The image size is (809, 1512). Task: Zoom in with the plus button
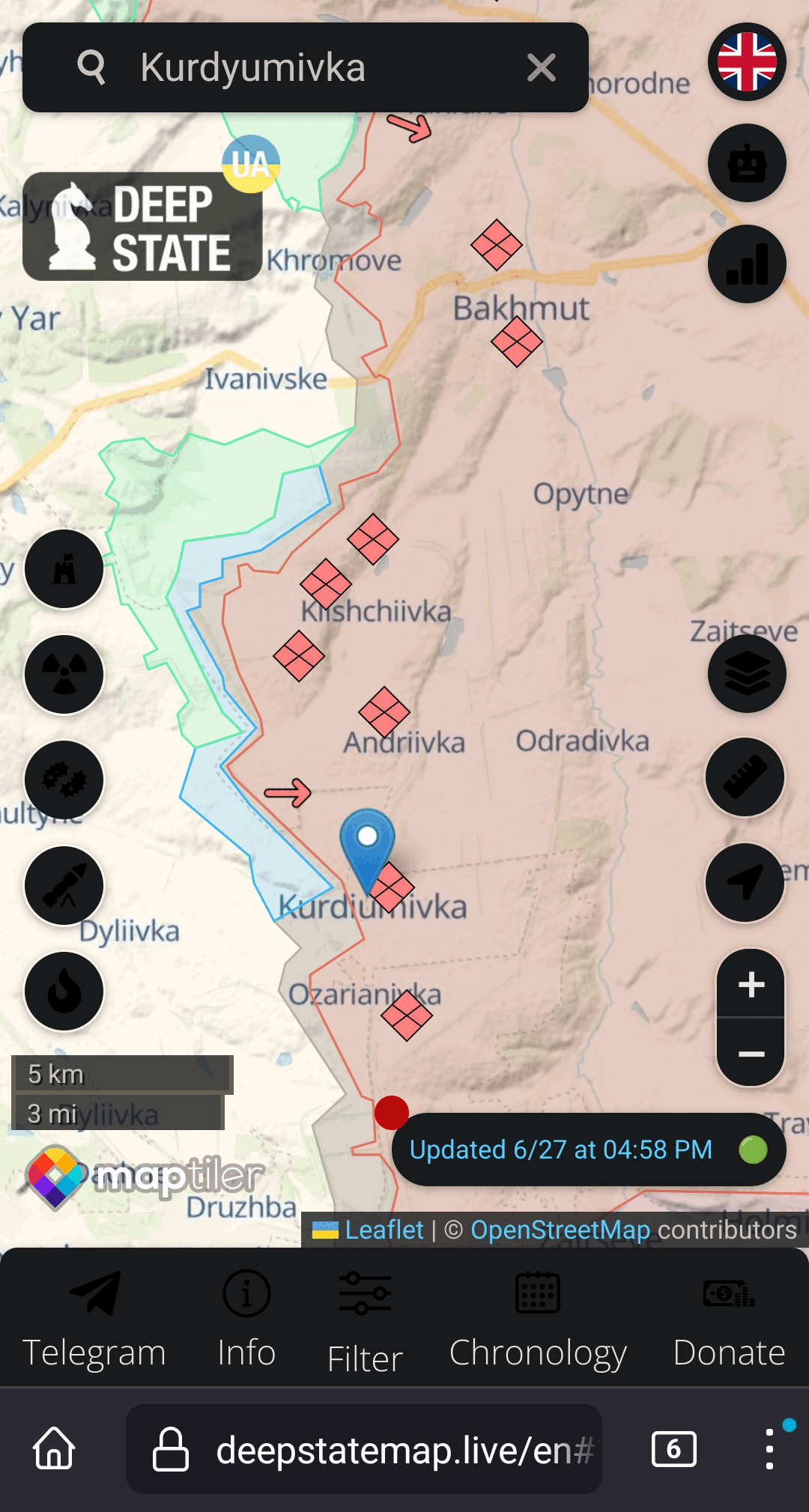click(751, 984)
